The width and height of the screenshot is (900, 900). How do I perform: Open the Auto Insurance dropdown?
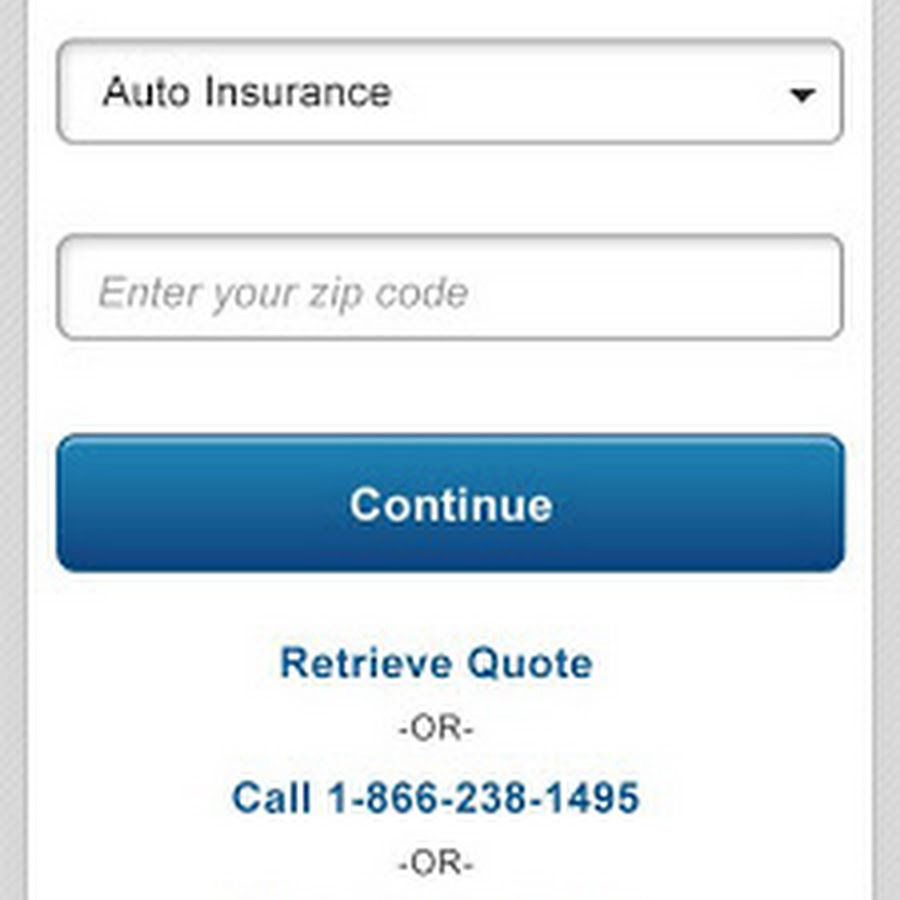coord(450,93)
